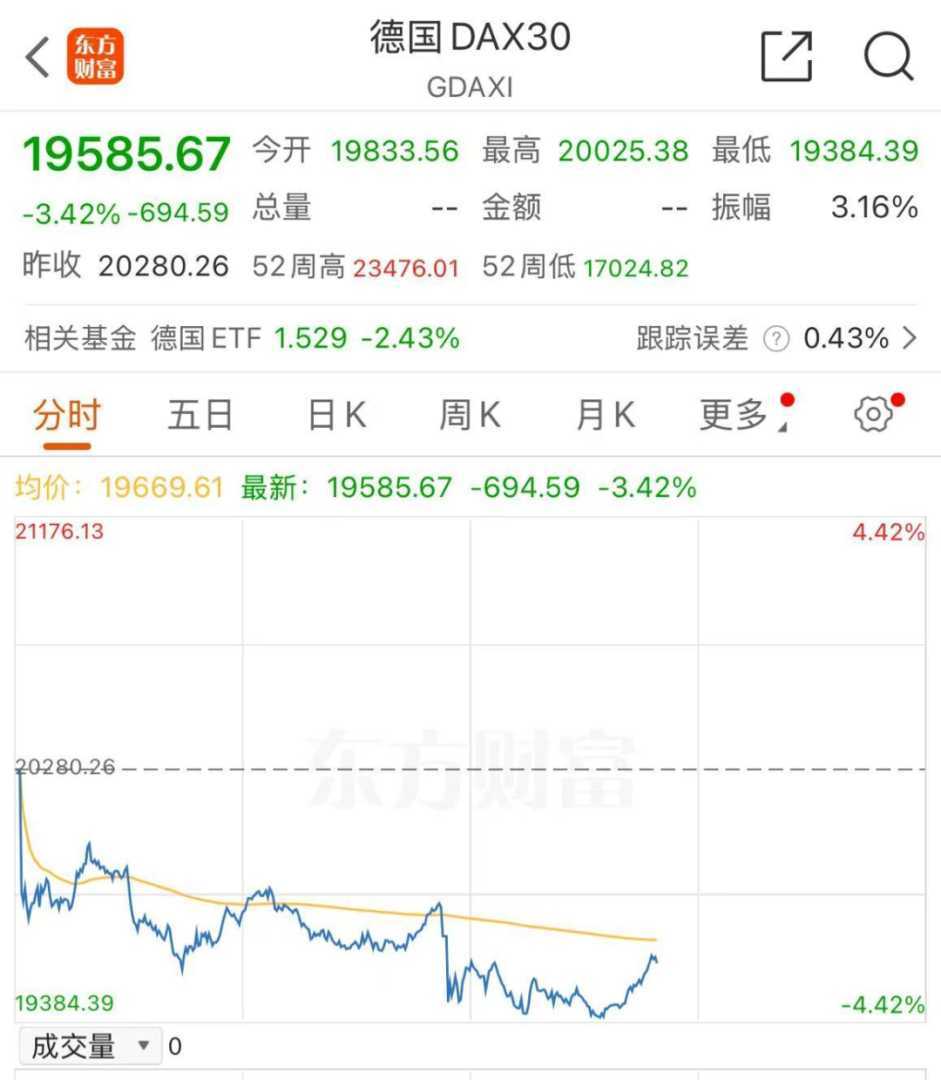Expand the 更多 chart period options
Viewport: 941px width, 1080px height.
click(738, 415)
